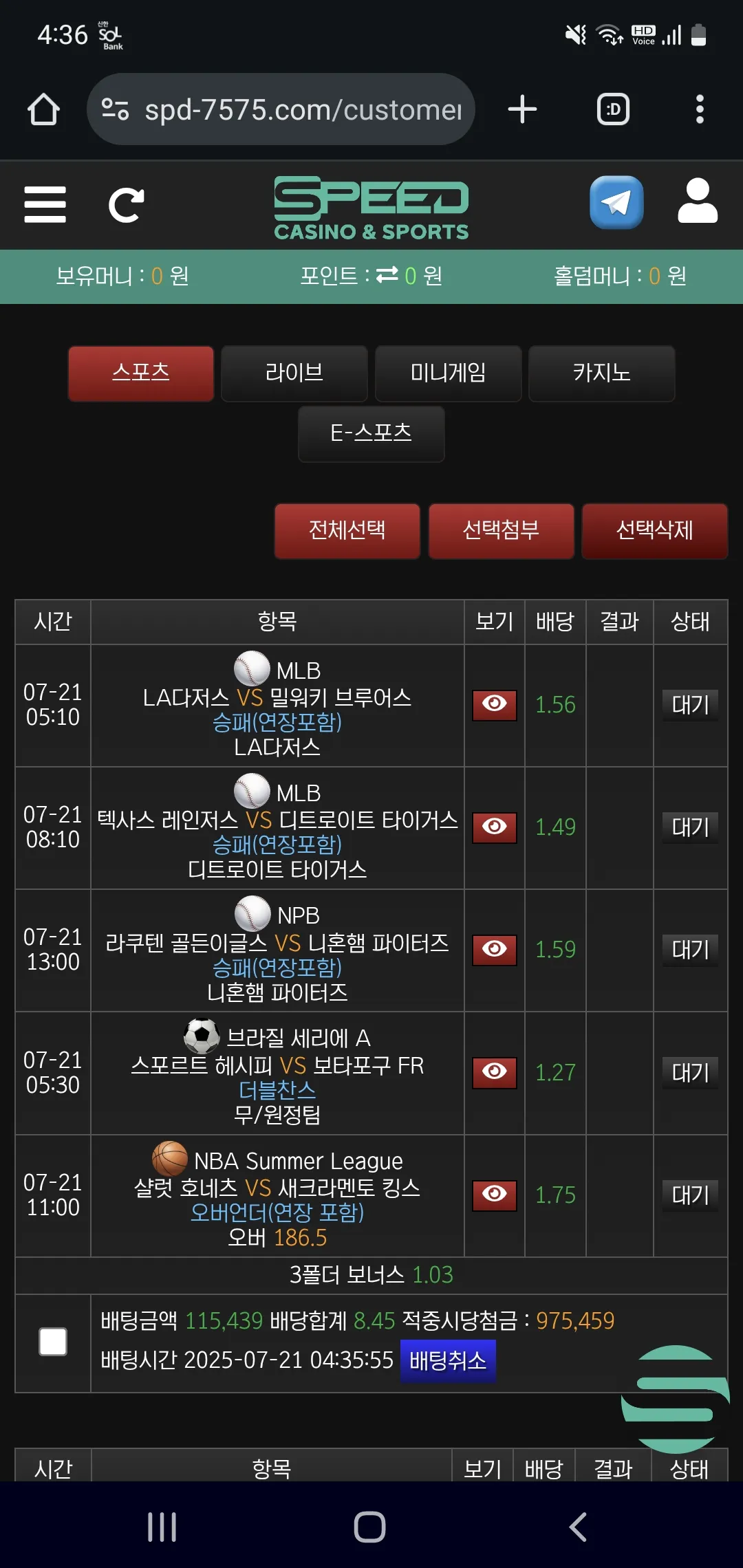View details for 텍사스 레인저스 match

click(x=495, y=827)
